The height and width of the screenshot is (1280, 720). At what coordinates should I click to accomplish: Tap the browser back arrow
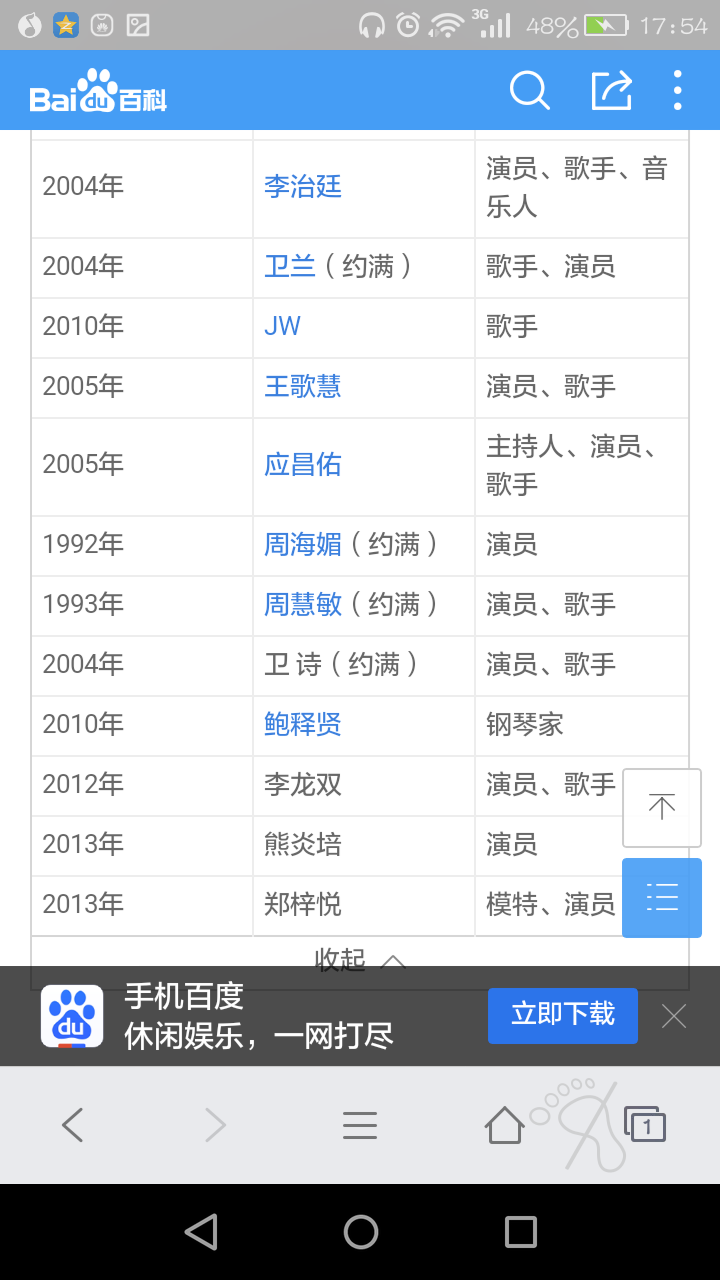click(x=72, y=1125)
